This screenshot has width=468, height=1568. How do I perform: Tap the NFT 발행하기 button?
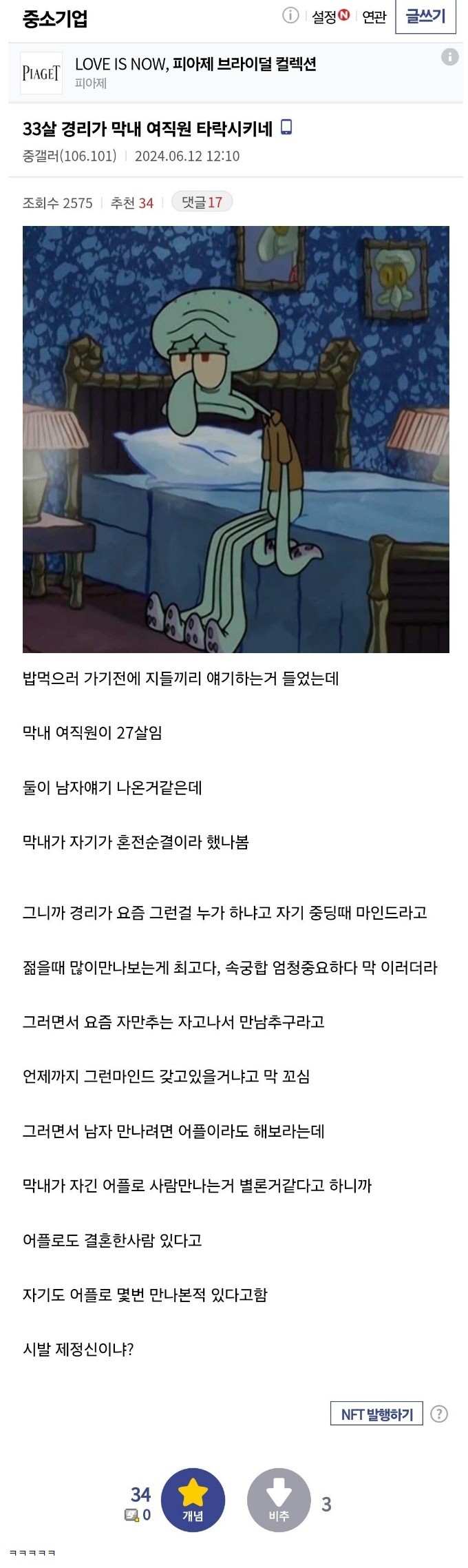376,1414
